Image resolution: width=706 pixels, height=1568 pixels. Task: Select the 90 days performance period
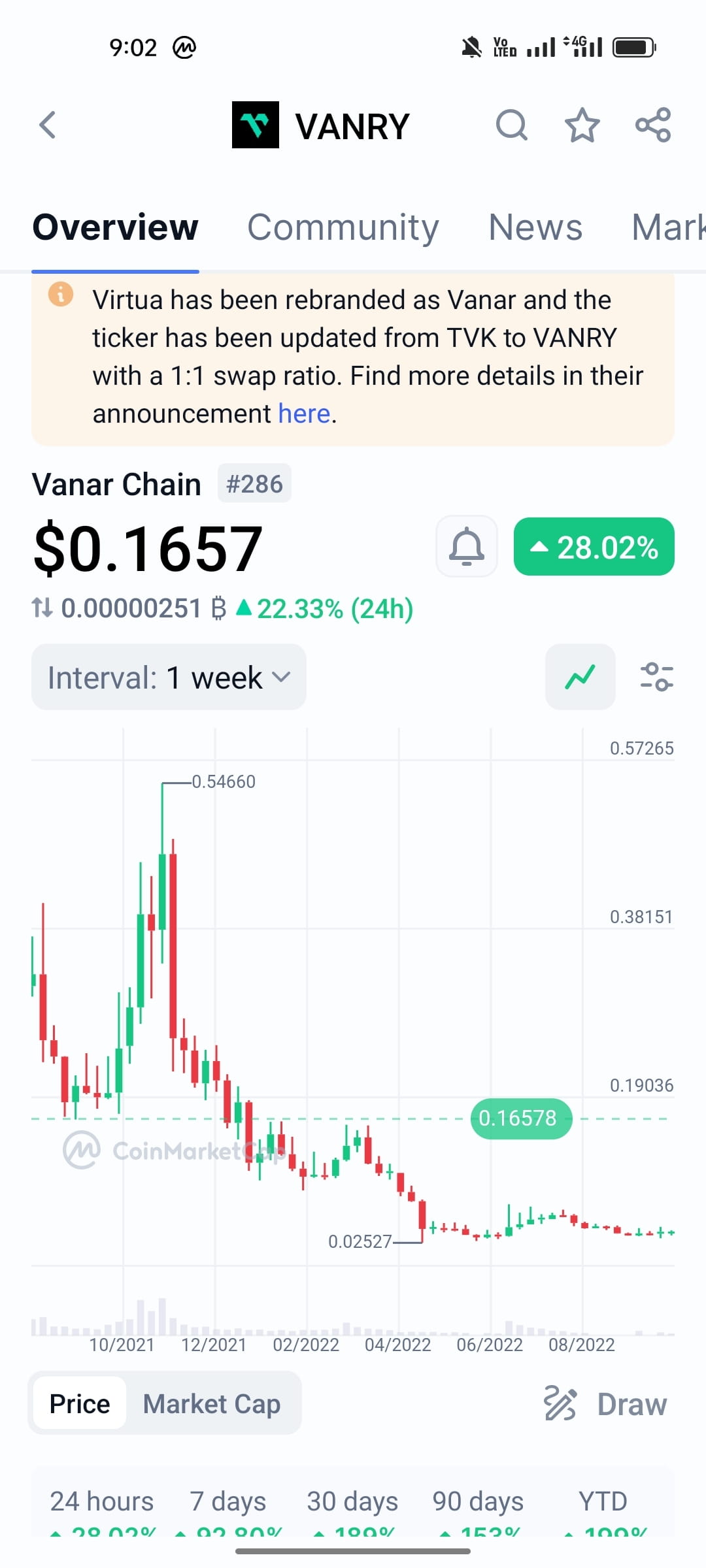(x=477, y=1501)
